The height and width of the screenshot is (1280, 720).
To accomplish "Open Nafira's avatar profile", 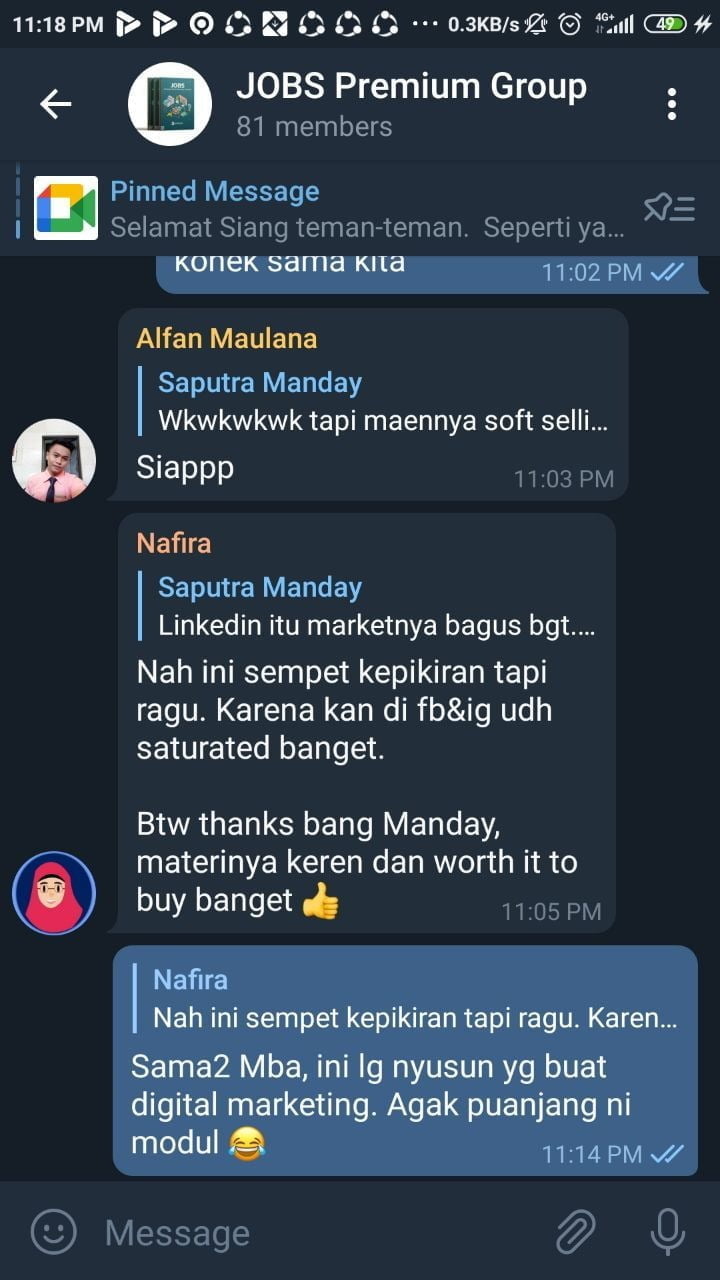I will pyautogui.click(x=54, y=893).
